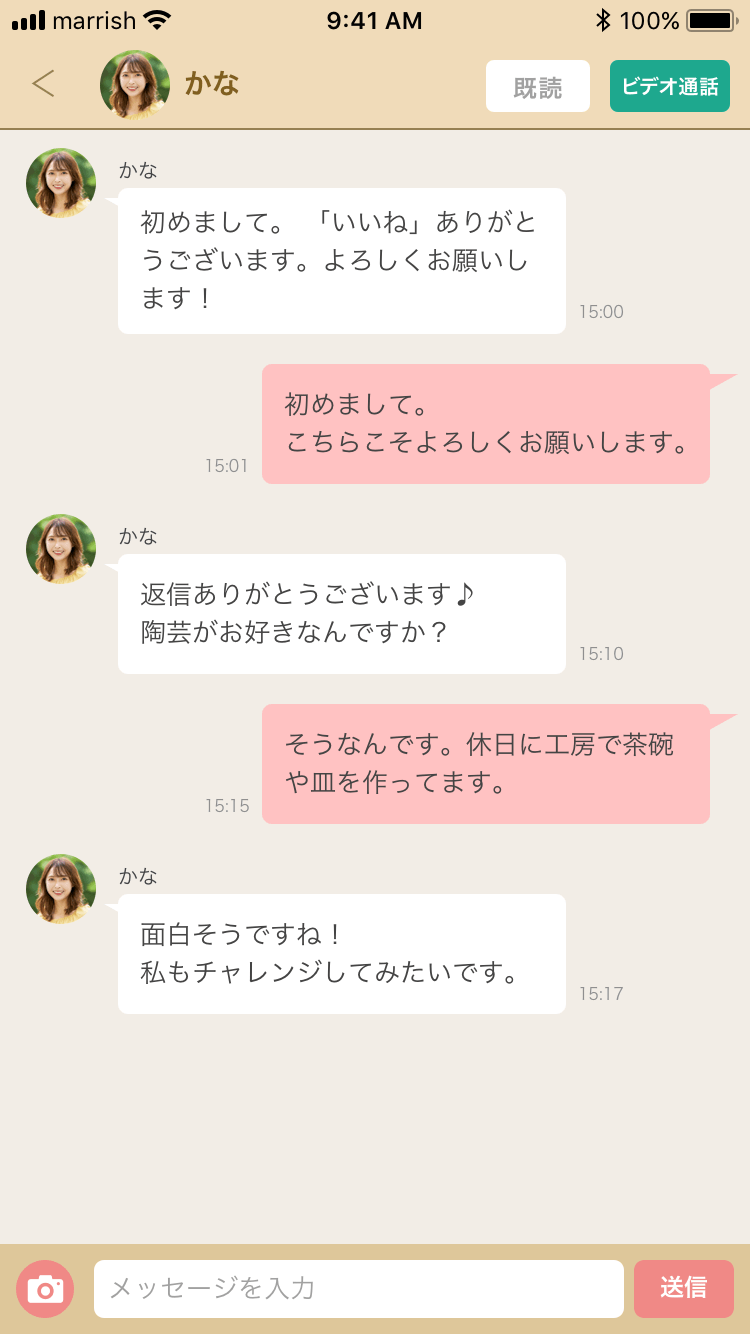Open the camera to attach a photo
750x1334 pixels.
45,1288
